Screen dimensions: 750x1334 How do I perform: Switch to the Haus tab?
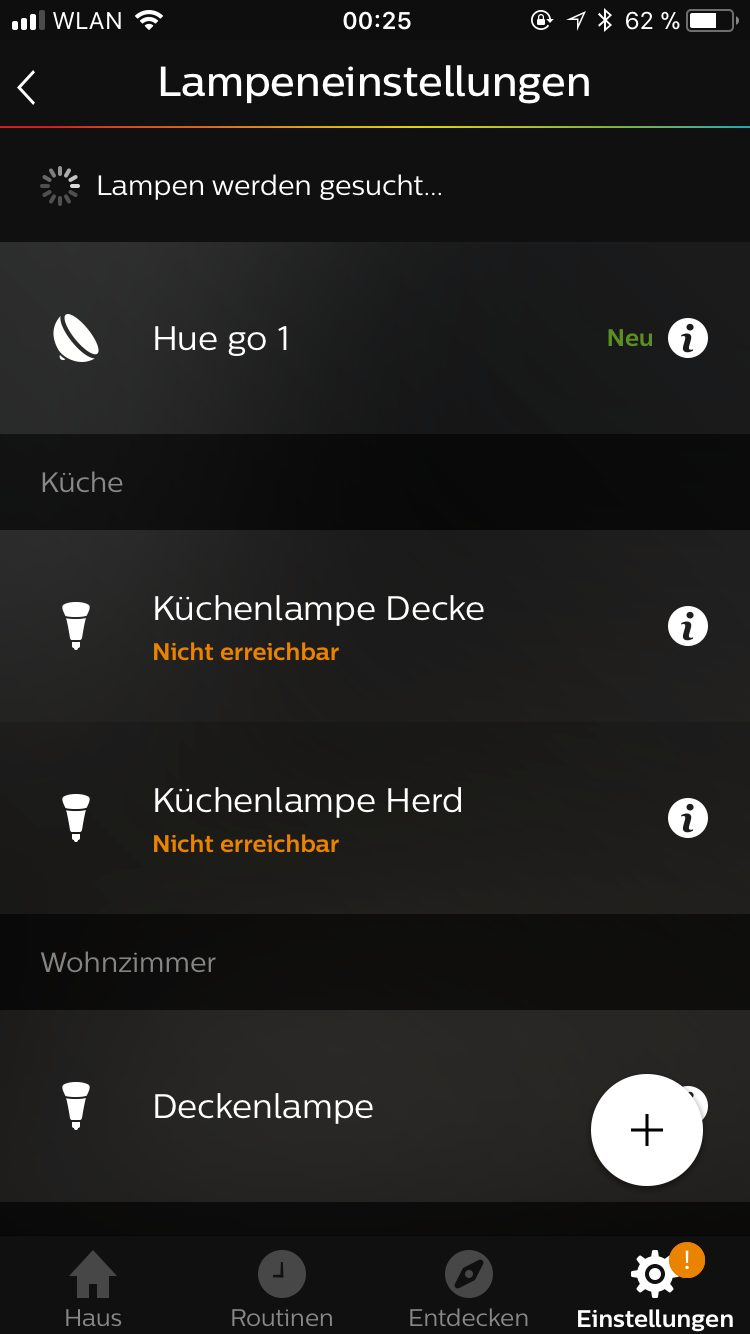93,1289
